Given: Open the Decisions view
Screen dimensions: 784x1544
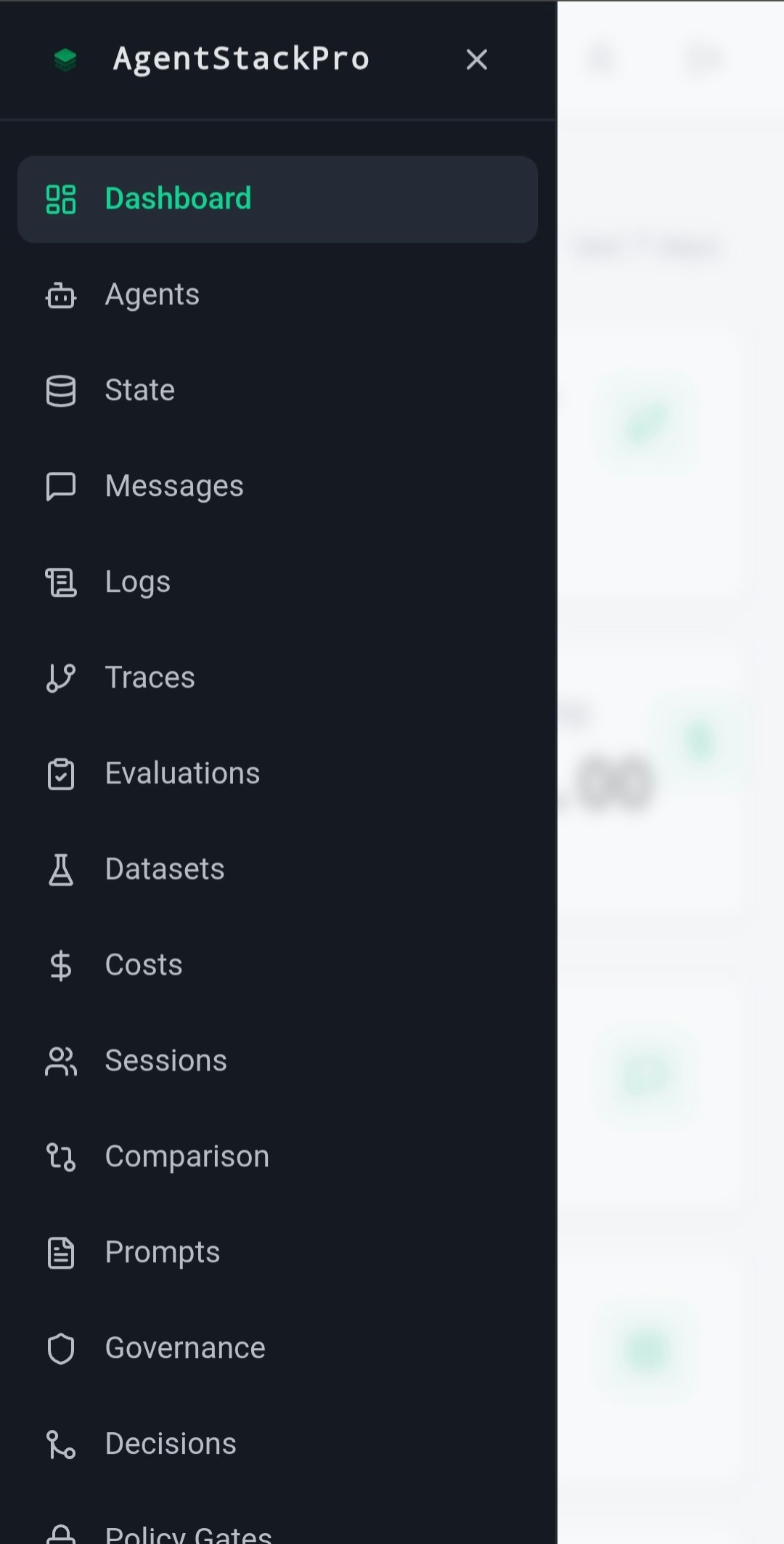Looking at the screenshot, I should [170, 1444].
